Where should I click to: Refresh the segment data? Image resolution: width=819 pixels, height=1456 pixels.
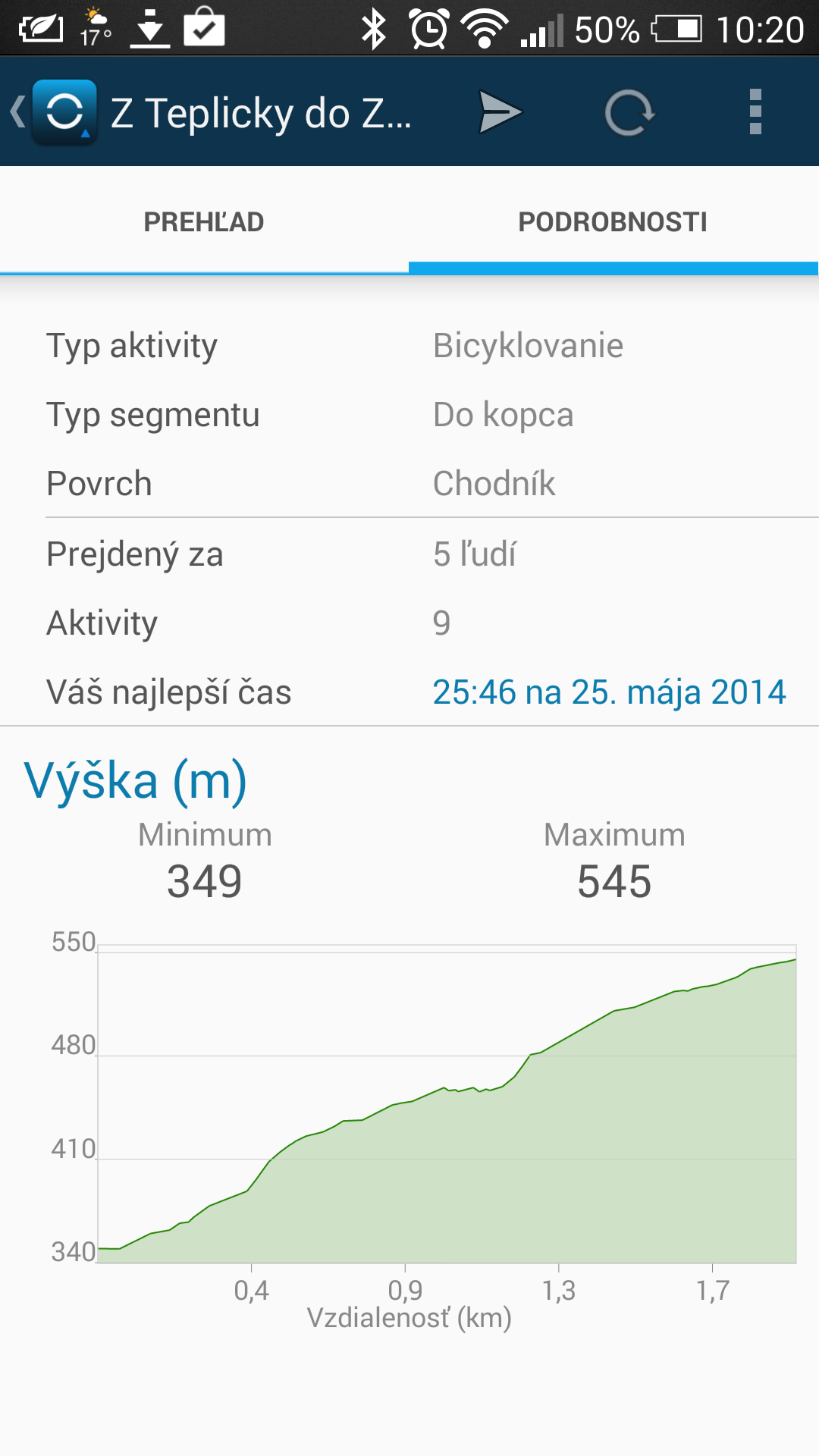pos(629,112)
